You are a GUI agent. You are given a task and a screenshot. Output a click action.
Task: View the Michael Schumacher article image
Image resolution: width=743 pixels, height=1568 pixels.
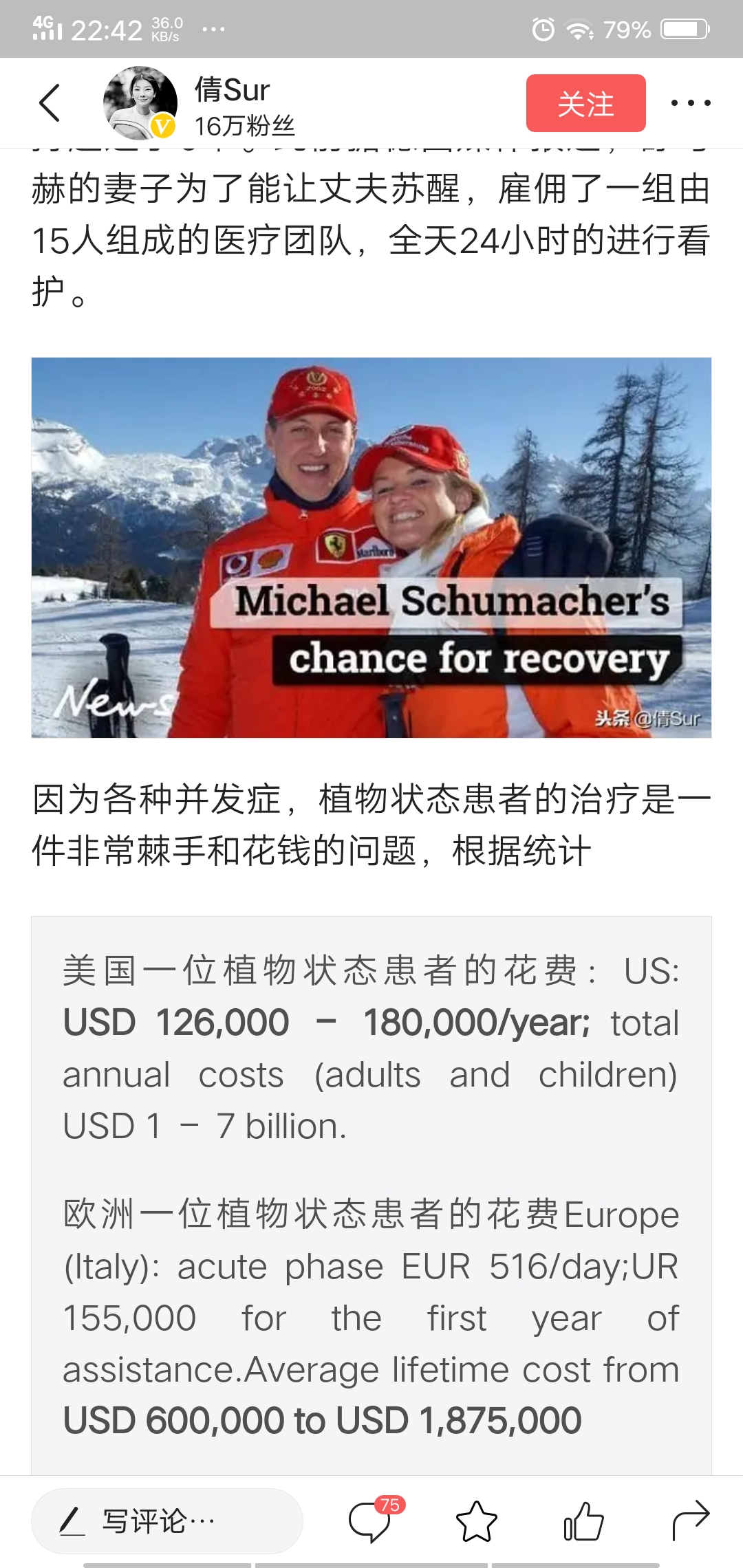click(371, 547)
